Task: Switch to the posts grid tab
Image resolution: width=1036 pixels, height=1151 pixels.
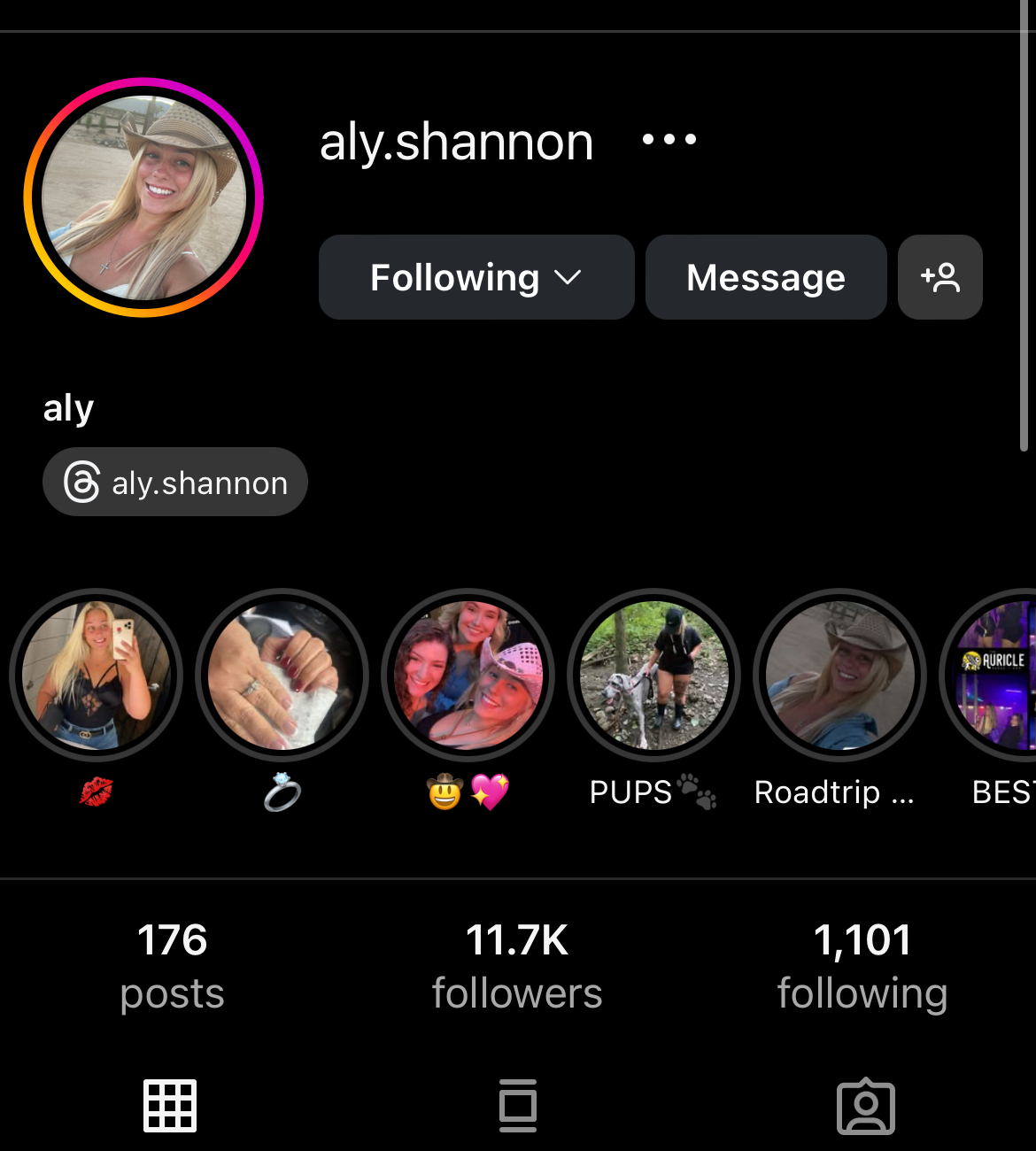Action: tap(170, 1105)
